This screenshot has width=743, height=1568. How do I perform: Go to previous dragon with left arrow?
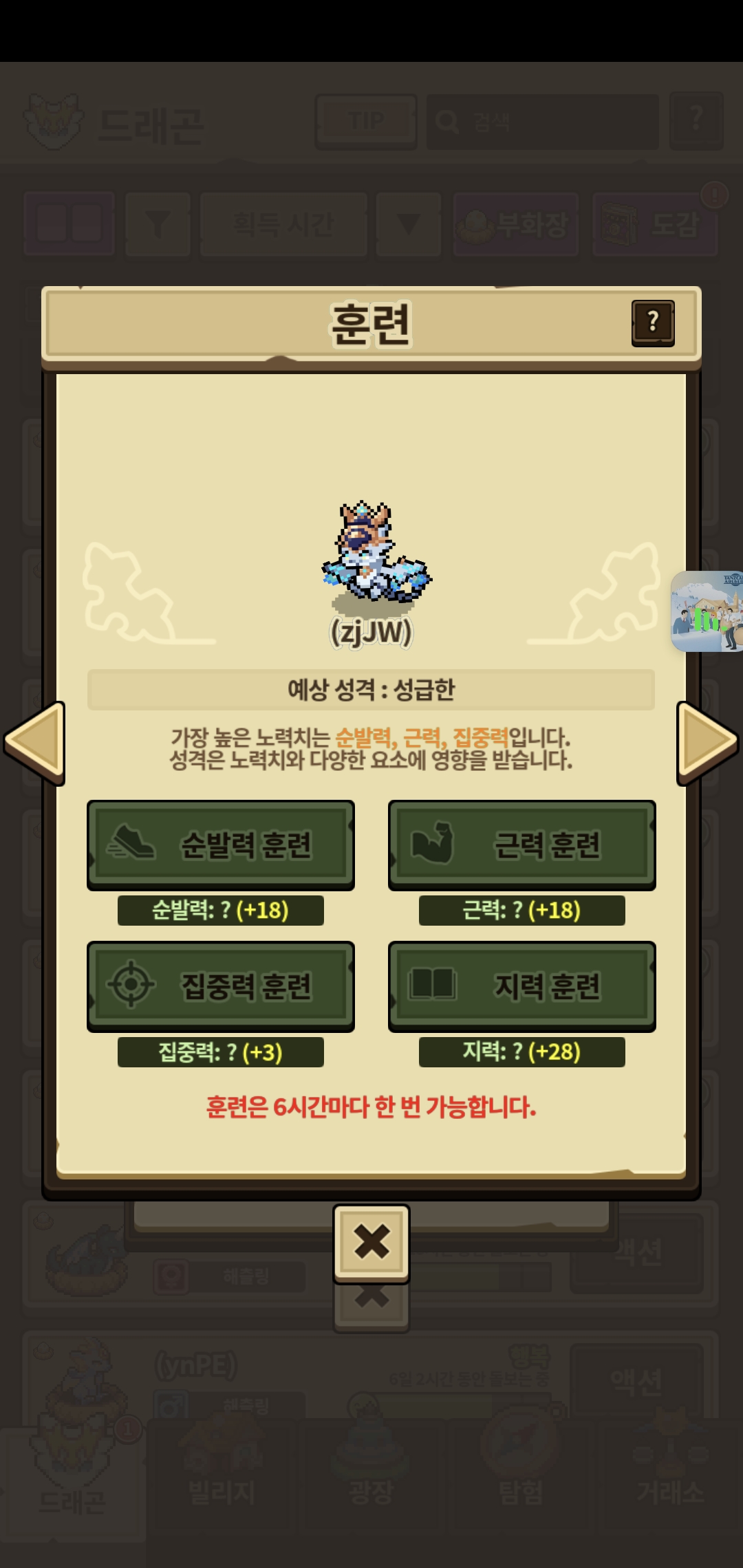pos(34,742)
